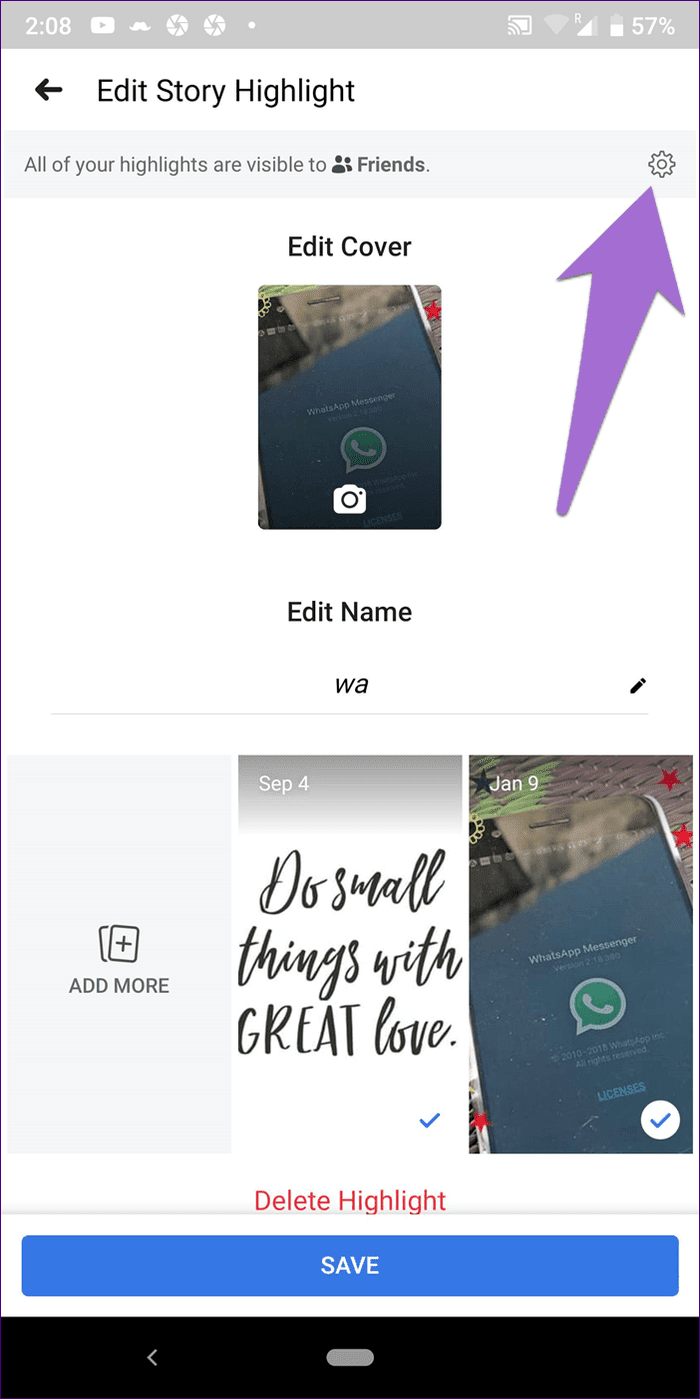This screenshot has height=1399, width=700.
Task: Deselect the Sep 4 story
Action: (429, 1121)
